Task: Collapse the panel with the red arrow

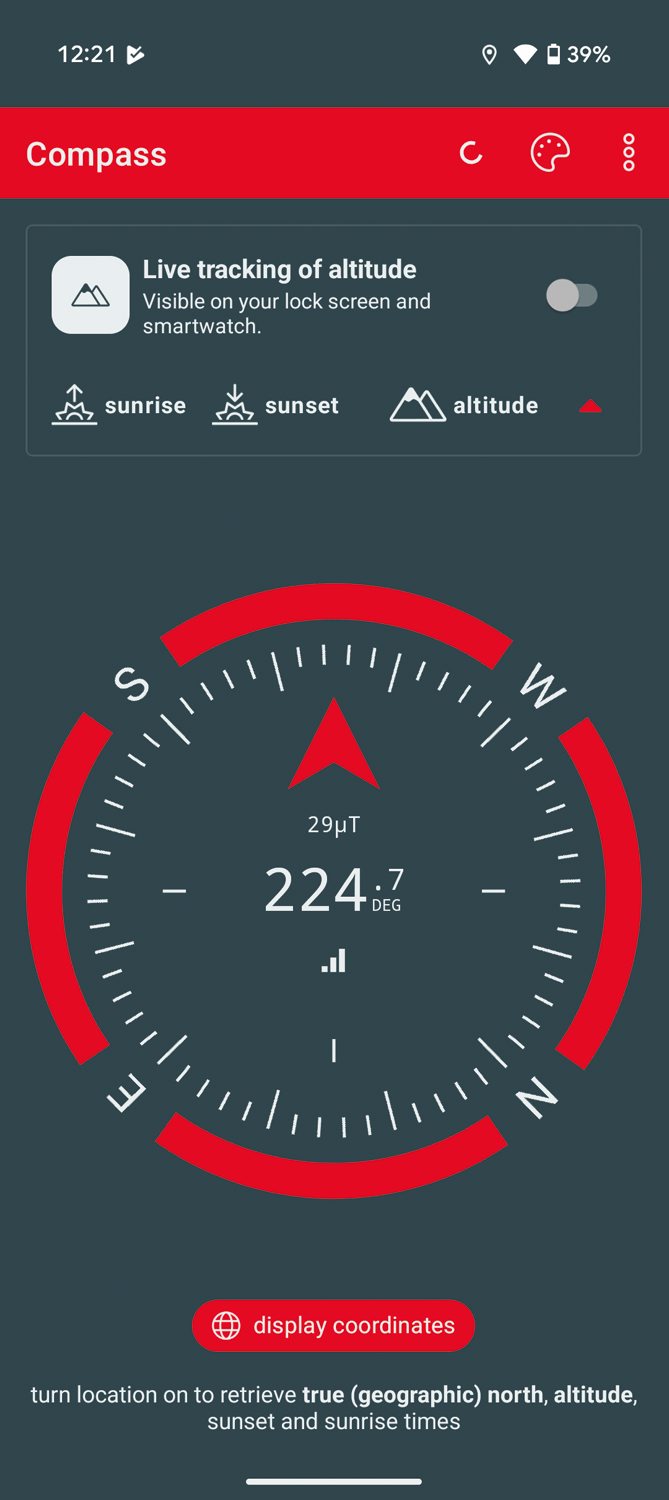Action: tap(590, 406)
